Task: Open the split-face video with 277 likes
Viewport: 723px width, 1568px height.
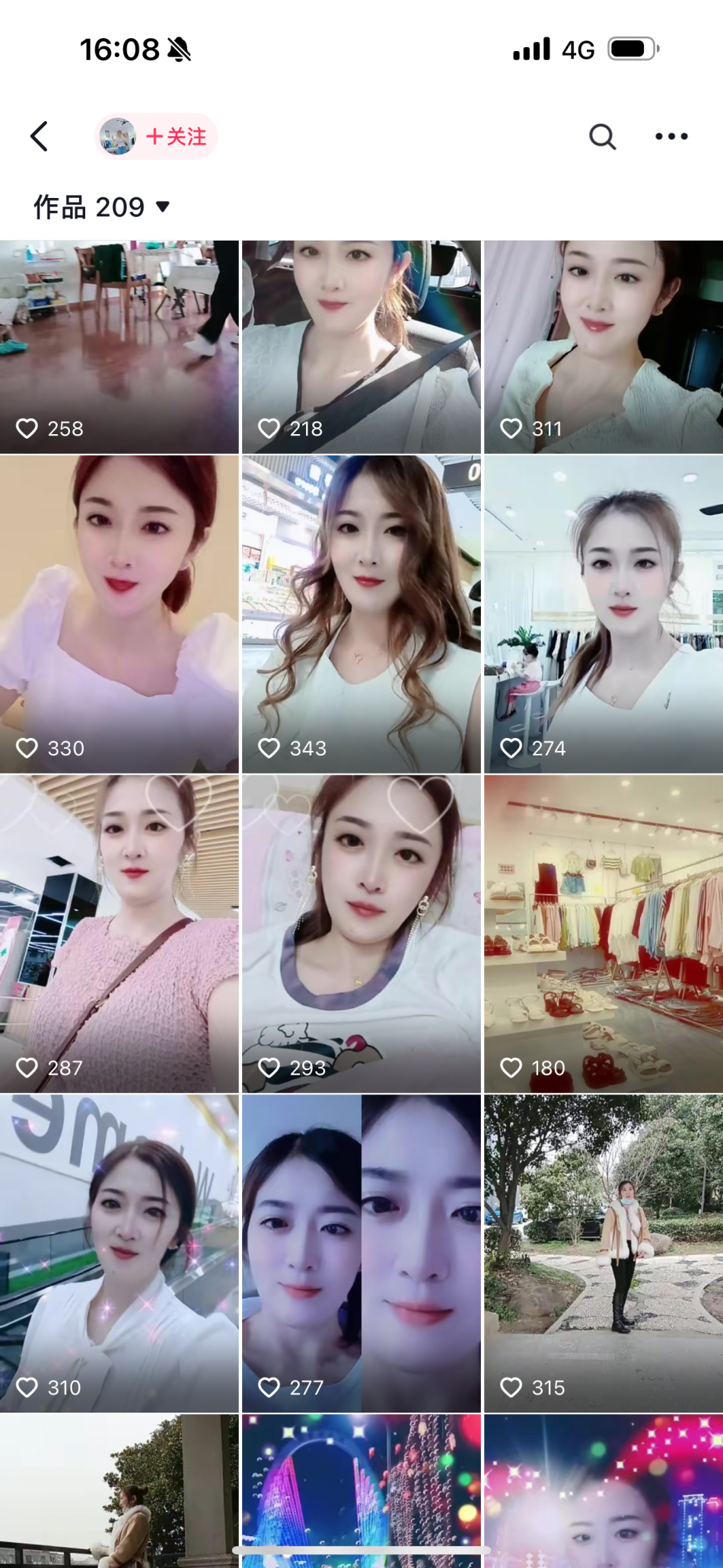Action: [x=361, y=1253]
